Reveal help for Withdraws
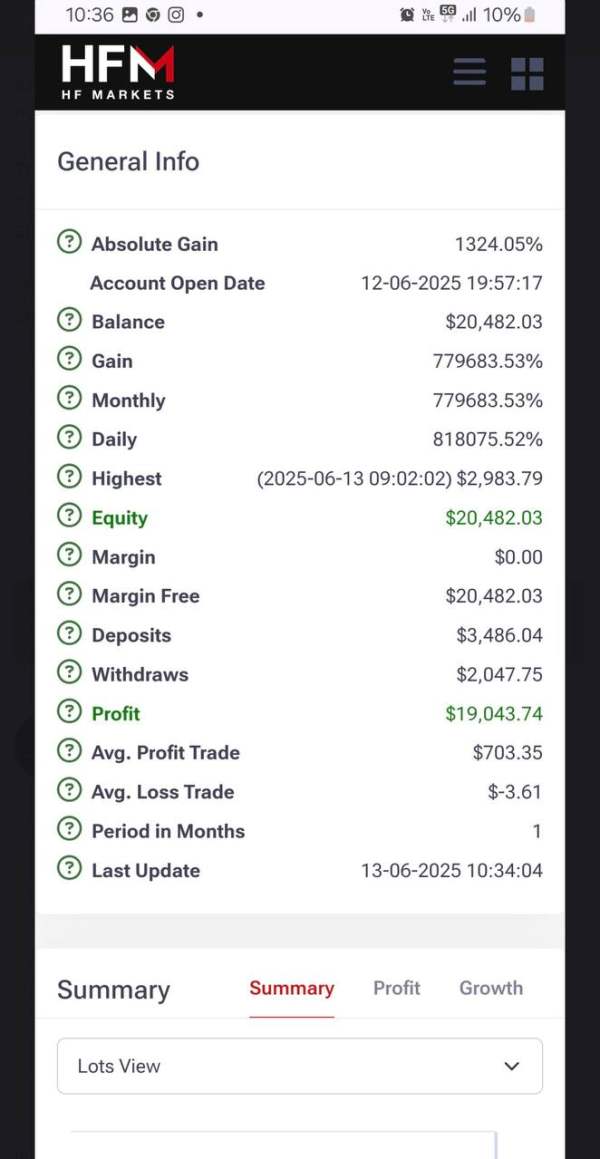The image size is (600, 1159). point(69,673)
